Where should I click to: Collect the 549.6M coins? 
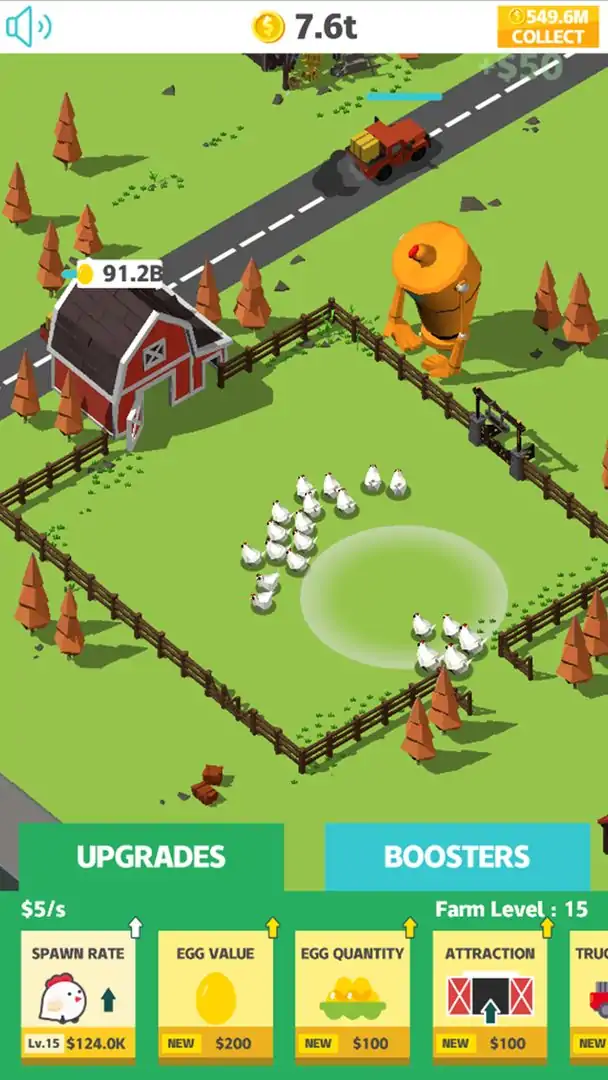547,27
